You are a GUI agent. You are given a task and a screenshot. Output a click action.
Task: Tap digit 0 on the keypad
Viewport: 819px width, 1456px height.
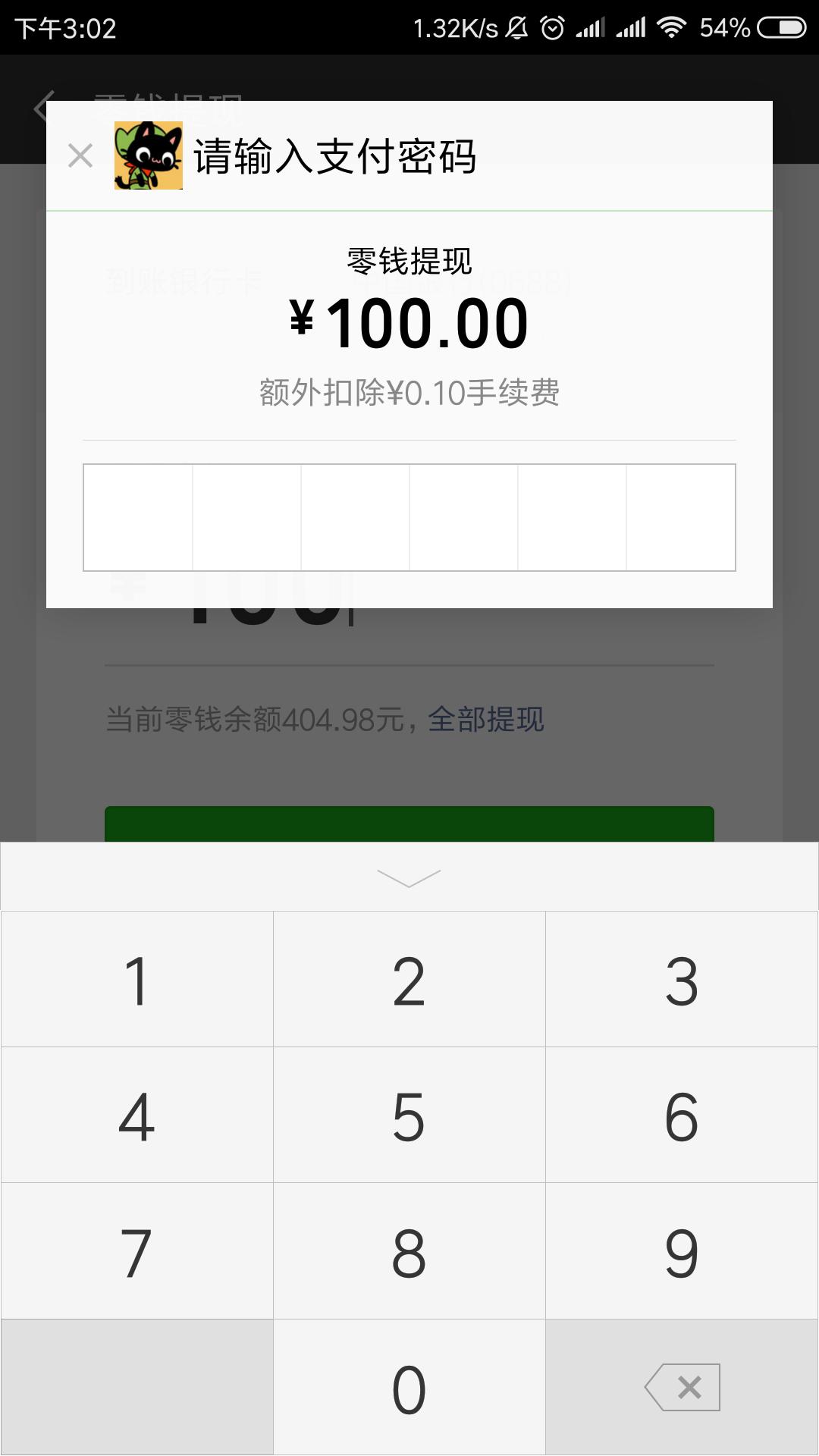point(409,1388)
